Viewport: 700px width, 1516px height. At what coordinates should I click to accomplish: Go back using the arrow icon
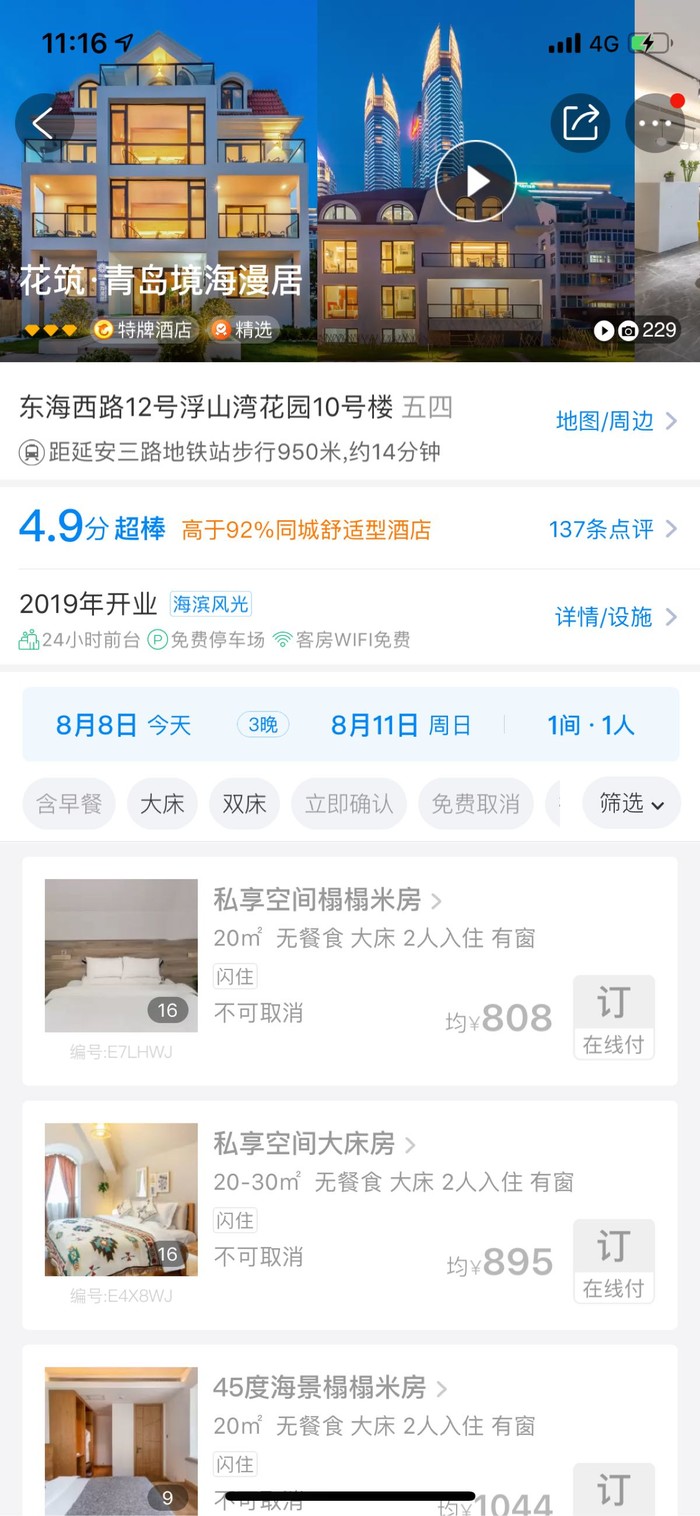coord(43,123)
